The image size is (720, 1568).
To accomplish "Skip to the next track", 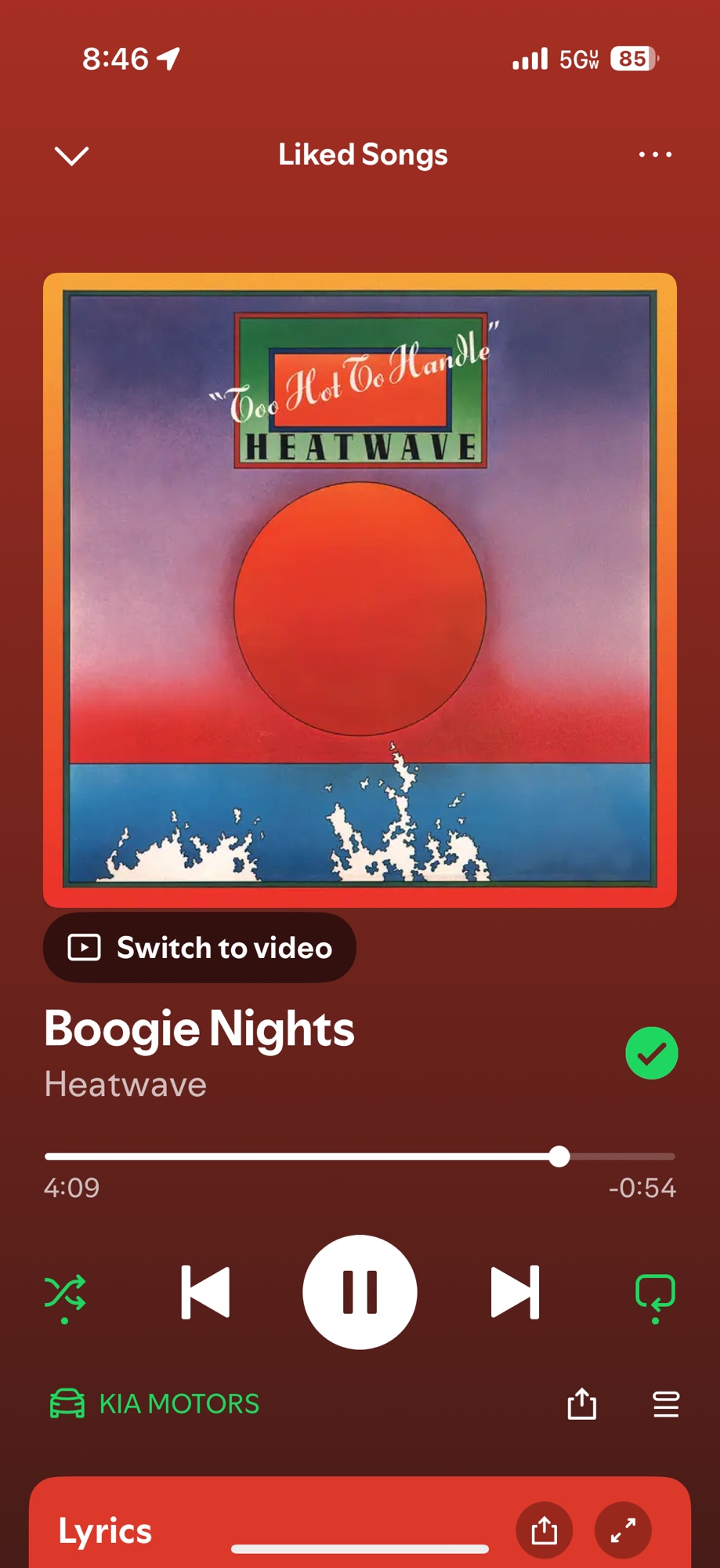I will coord(515,1292).
